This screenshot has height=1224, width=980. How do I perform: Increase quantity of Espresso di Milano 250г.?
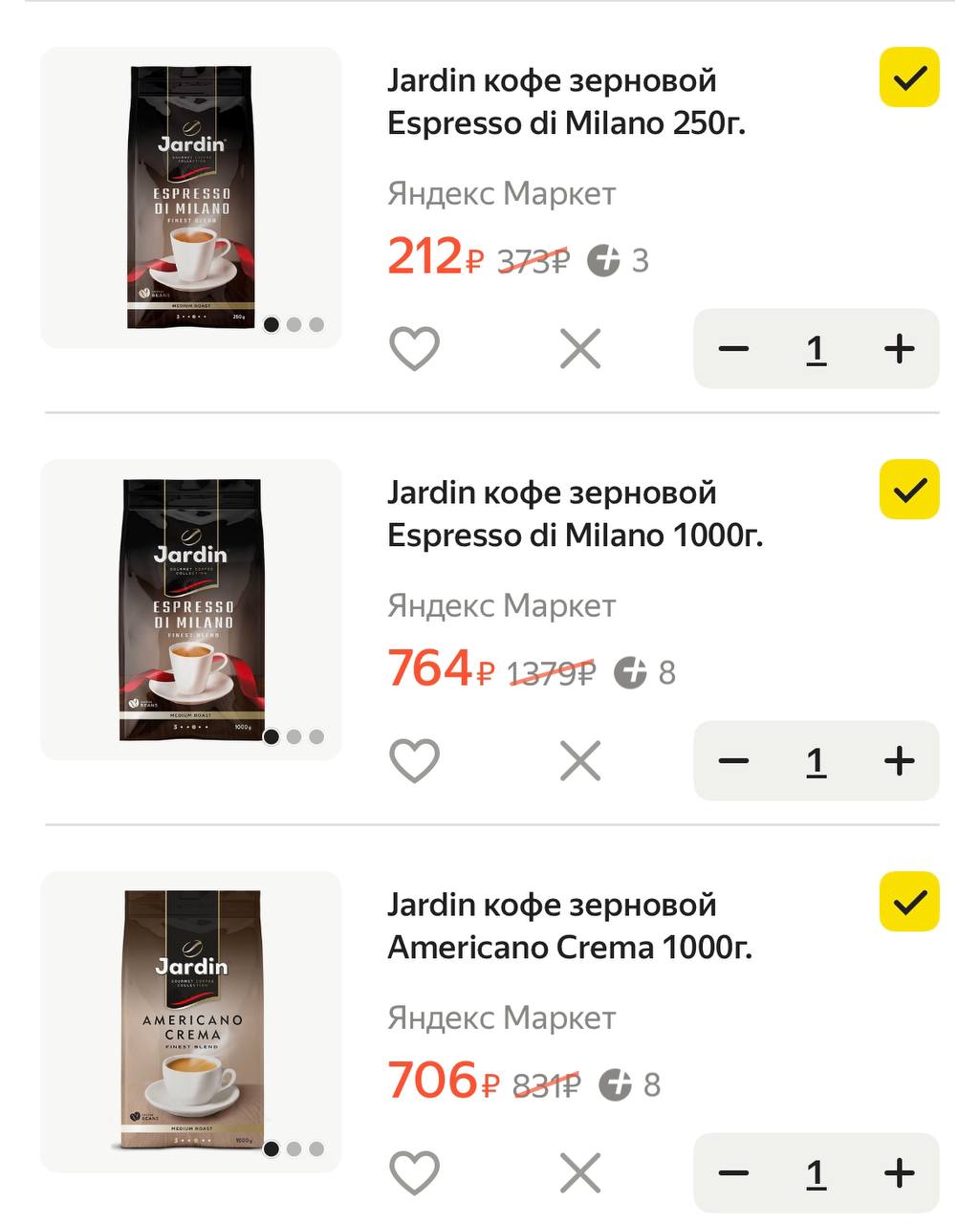pos(899,349)
